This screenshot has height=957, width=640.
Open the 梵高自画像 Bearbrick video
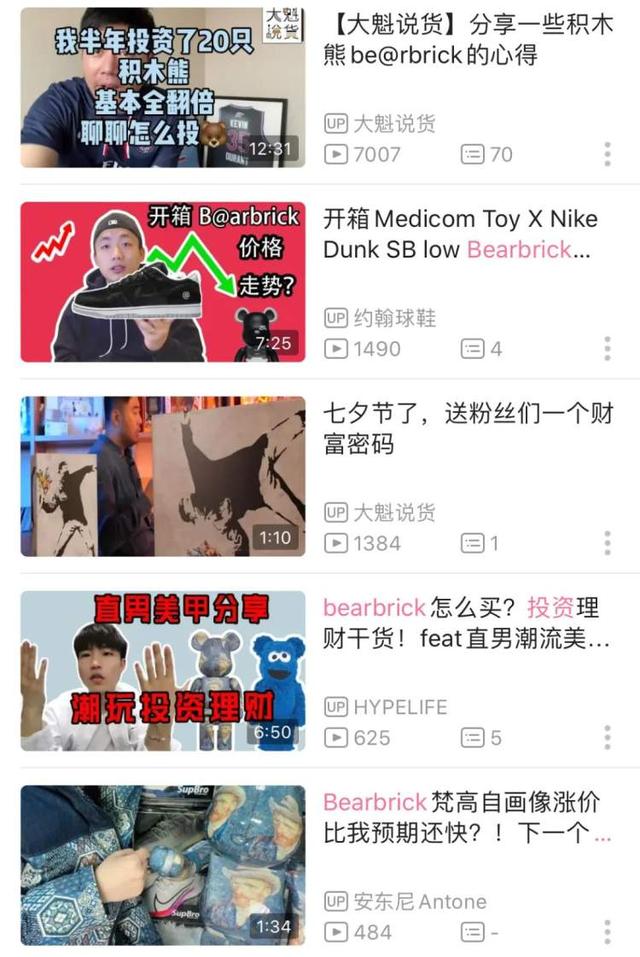point(162,865)
